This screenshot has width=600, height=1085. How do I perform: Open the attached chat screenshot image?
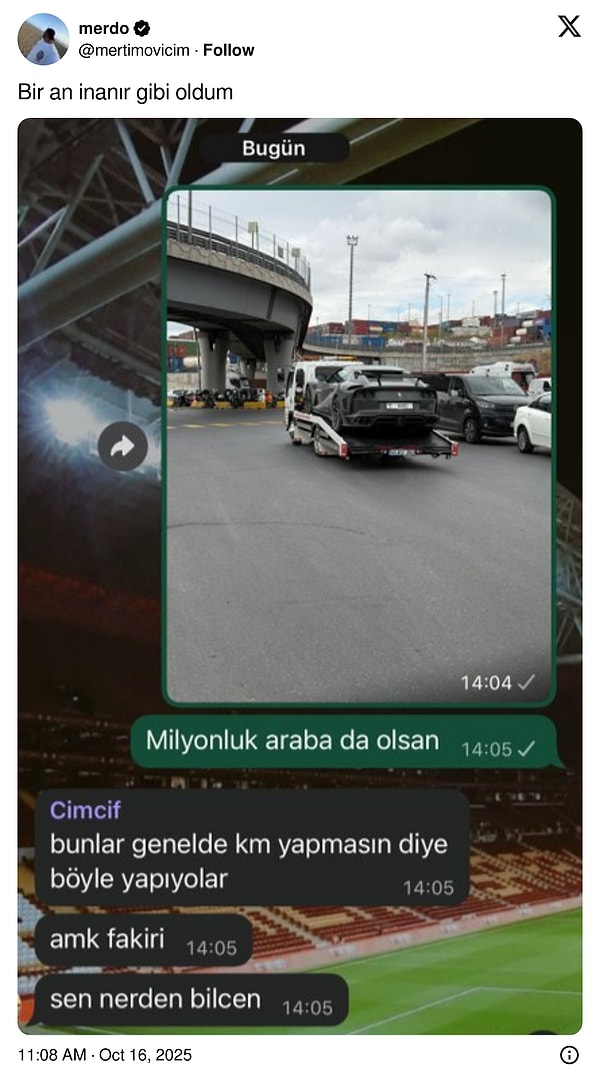tap(300, 575)
